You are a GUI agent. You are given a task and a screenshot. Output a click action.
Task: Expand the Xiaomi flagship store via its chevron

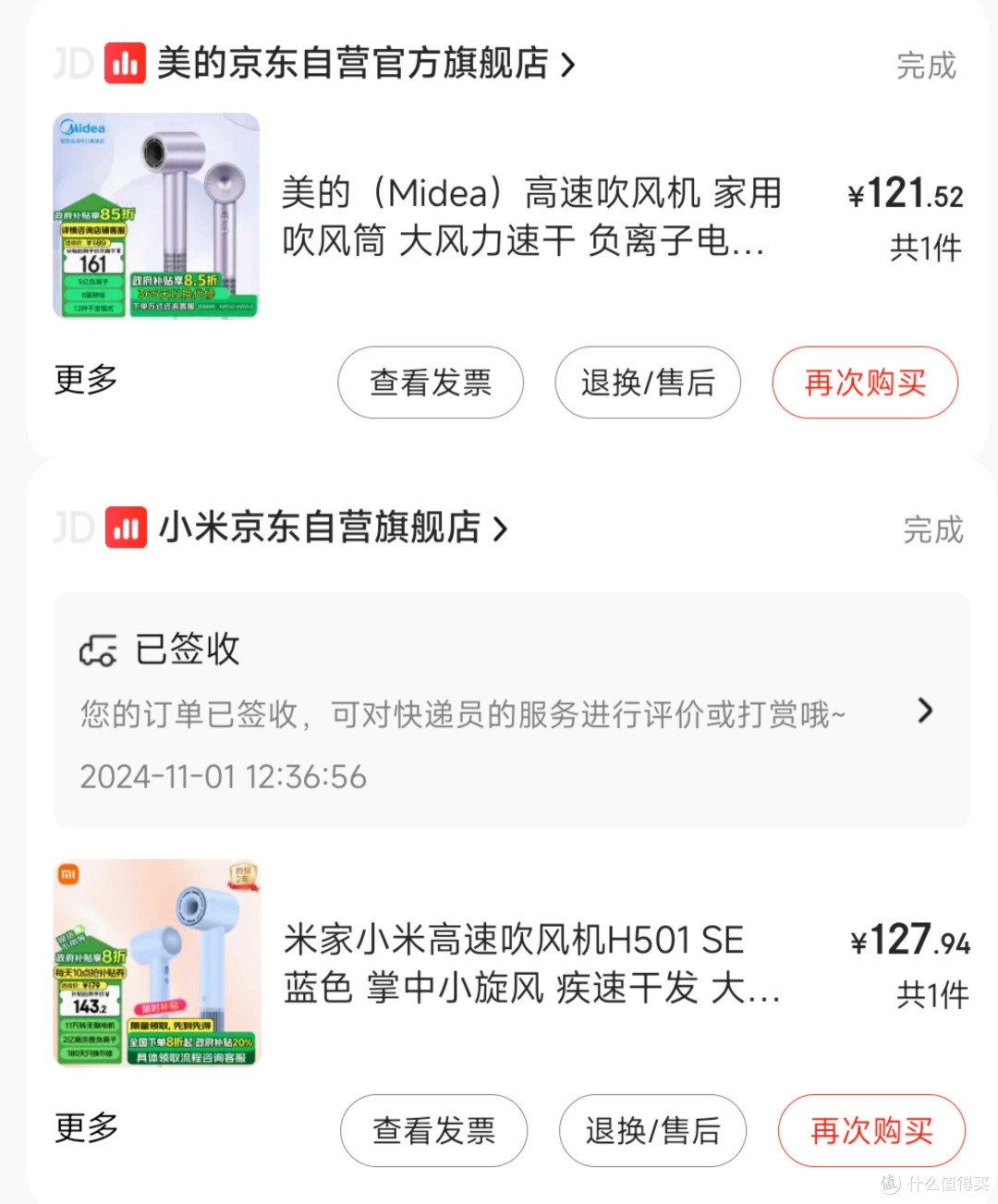[502, 528]
